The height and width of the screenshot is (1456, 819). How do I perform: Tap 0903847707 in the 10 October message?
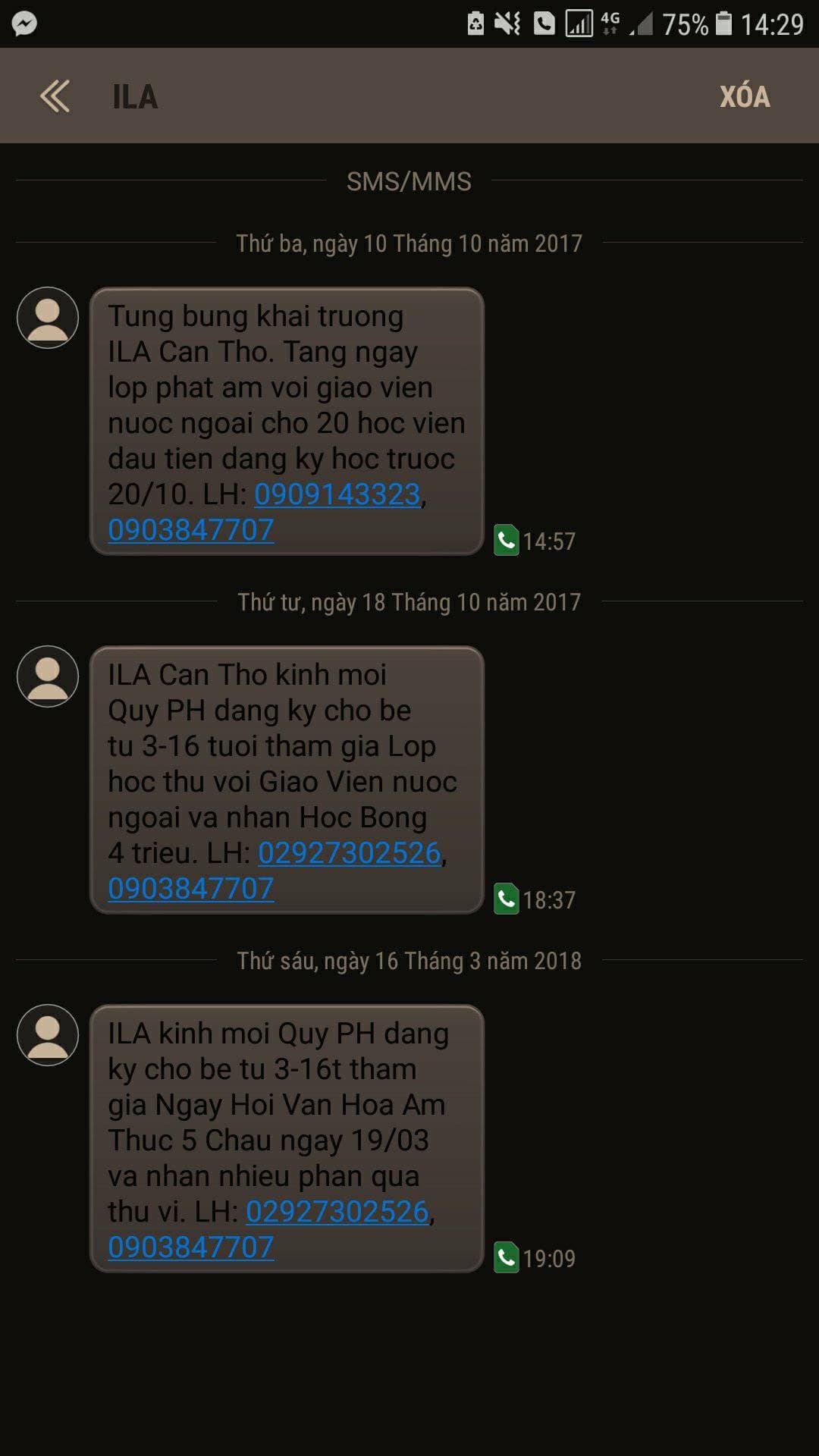(x=190, y=530)
